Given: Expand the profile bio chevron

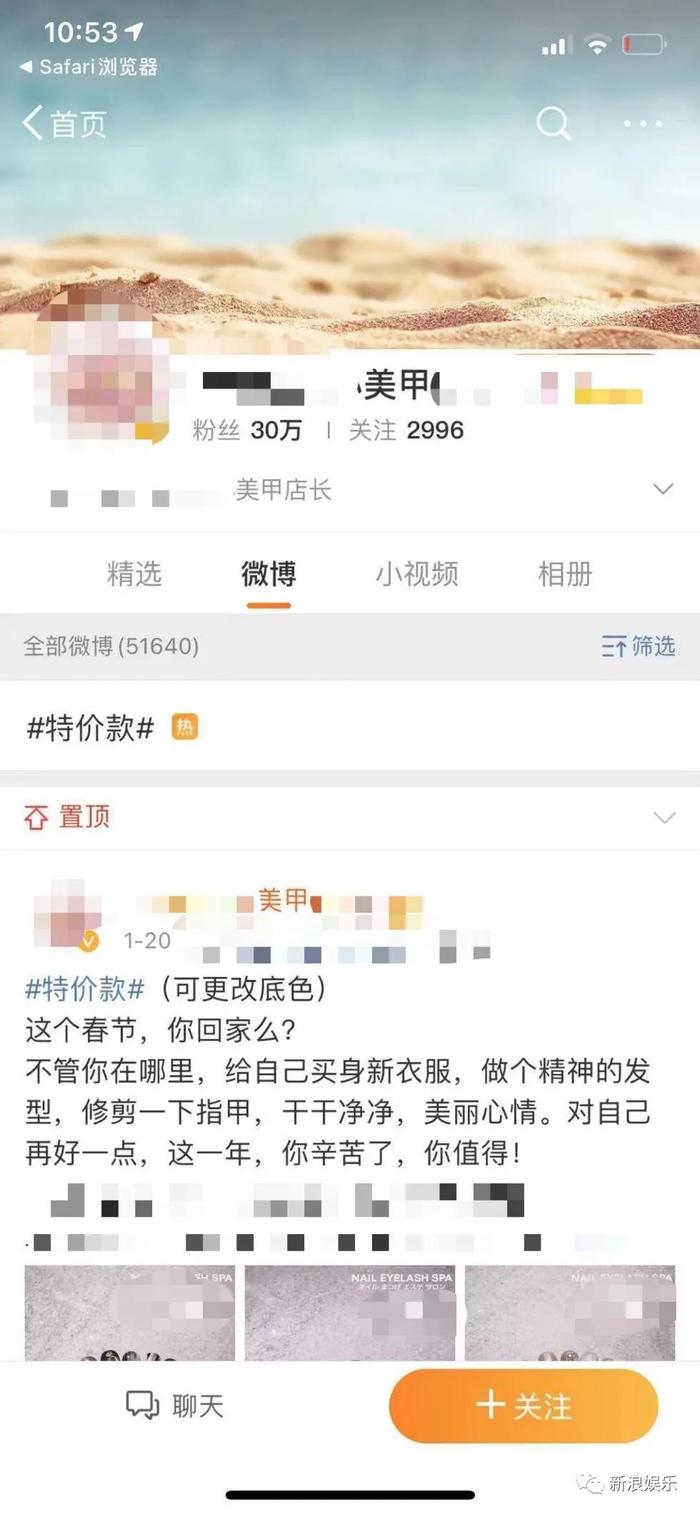Looking at the screenshot, I should (663, 489).
